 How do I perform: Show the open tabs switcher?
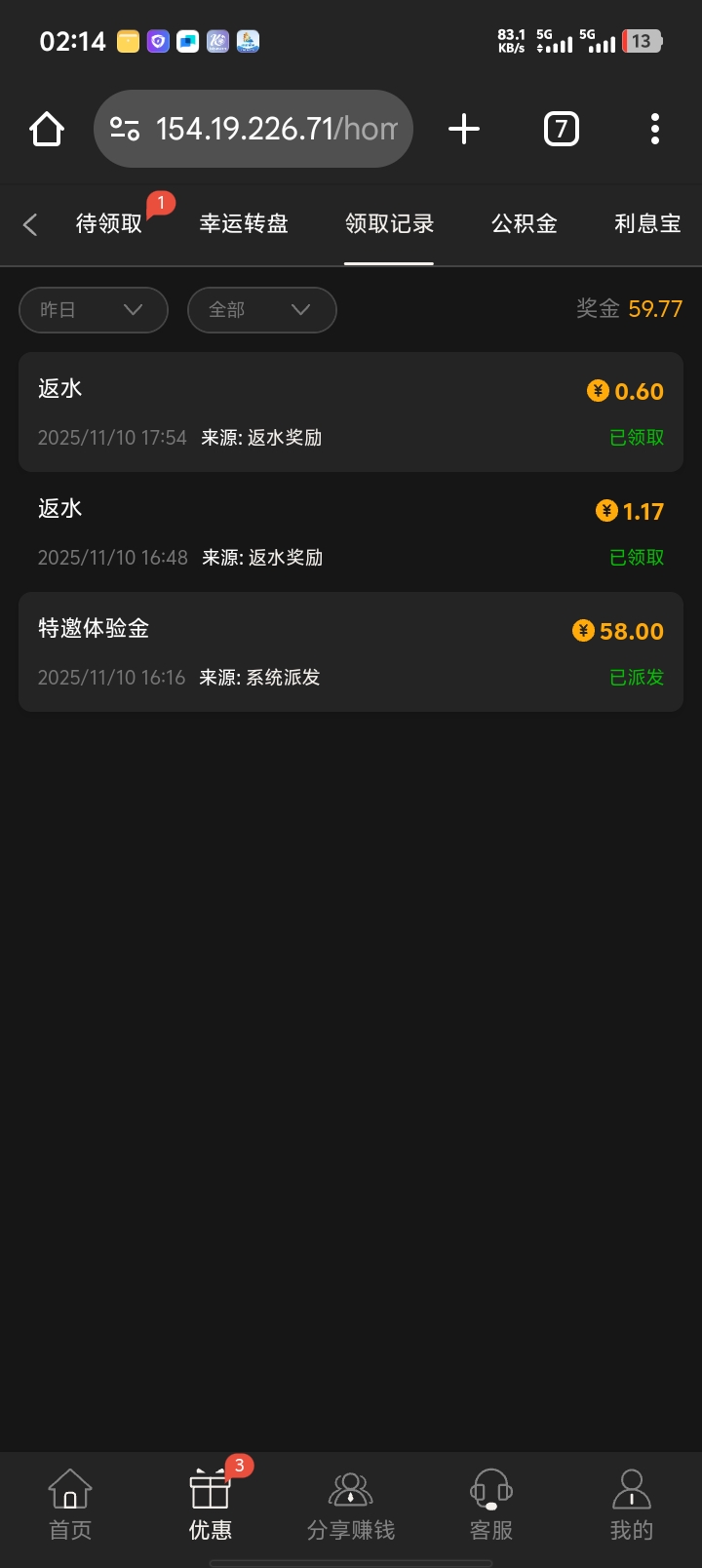(x=561, y=129)
